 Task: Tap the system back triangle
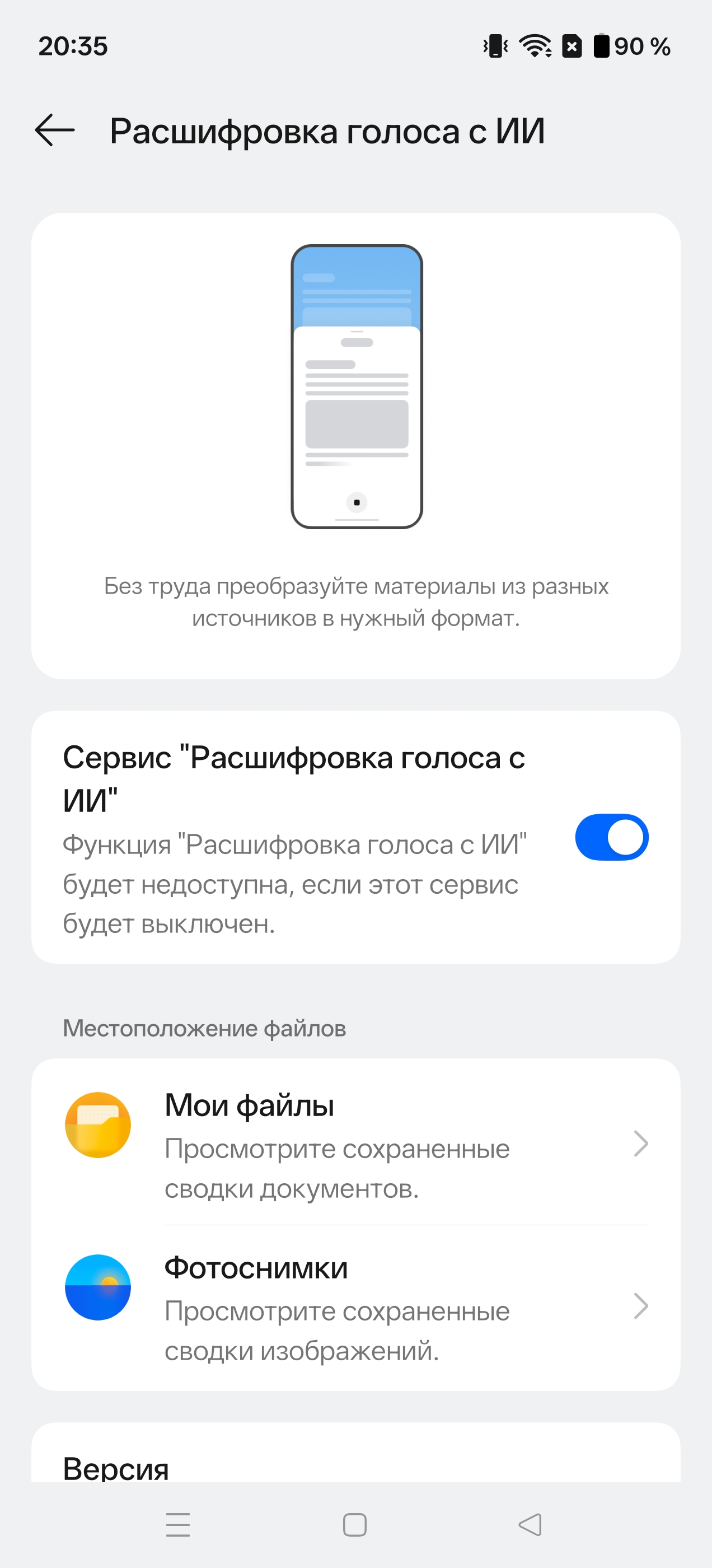click(x=530, y=1524)
